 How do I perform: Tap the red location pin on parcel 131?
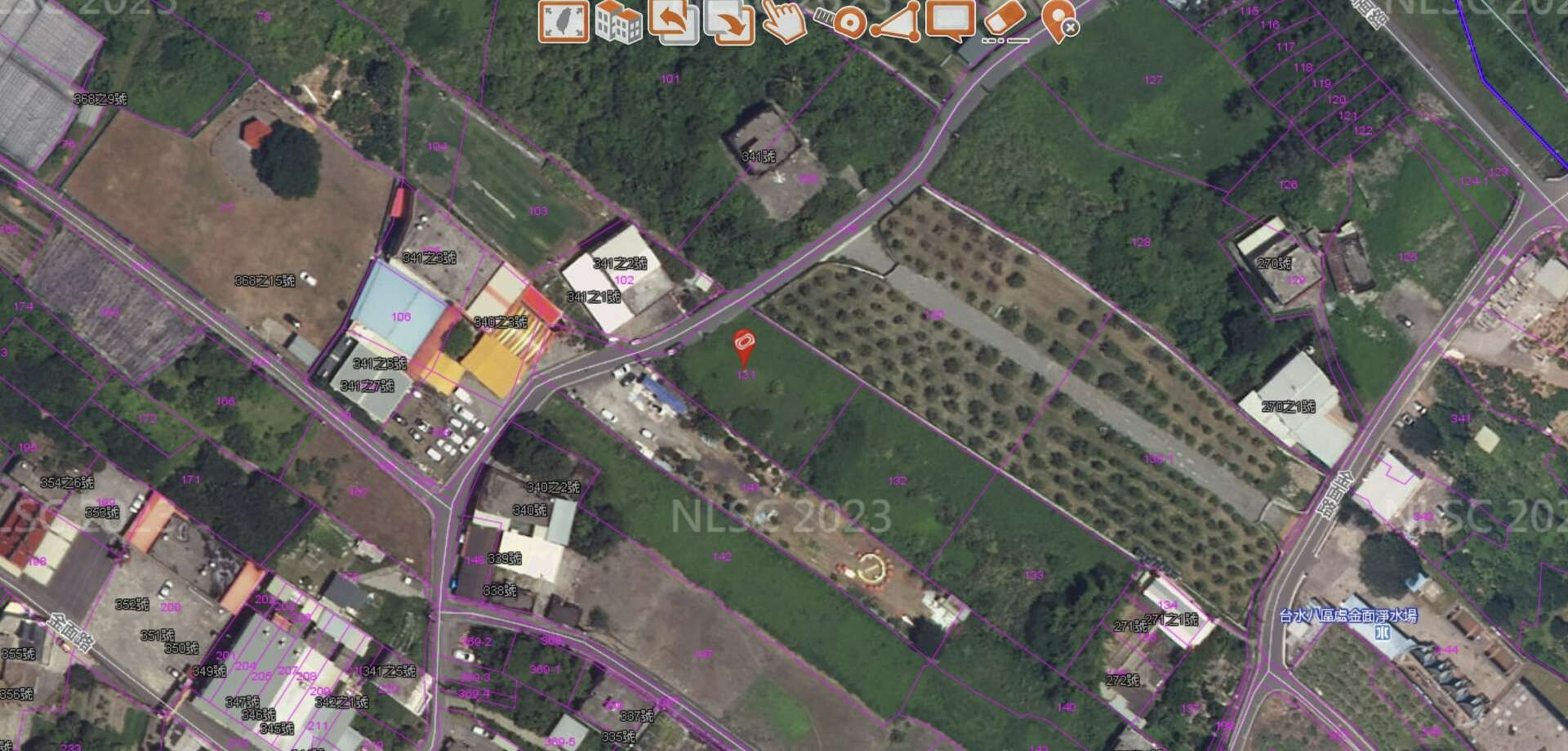tap(745, 345)
